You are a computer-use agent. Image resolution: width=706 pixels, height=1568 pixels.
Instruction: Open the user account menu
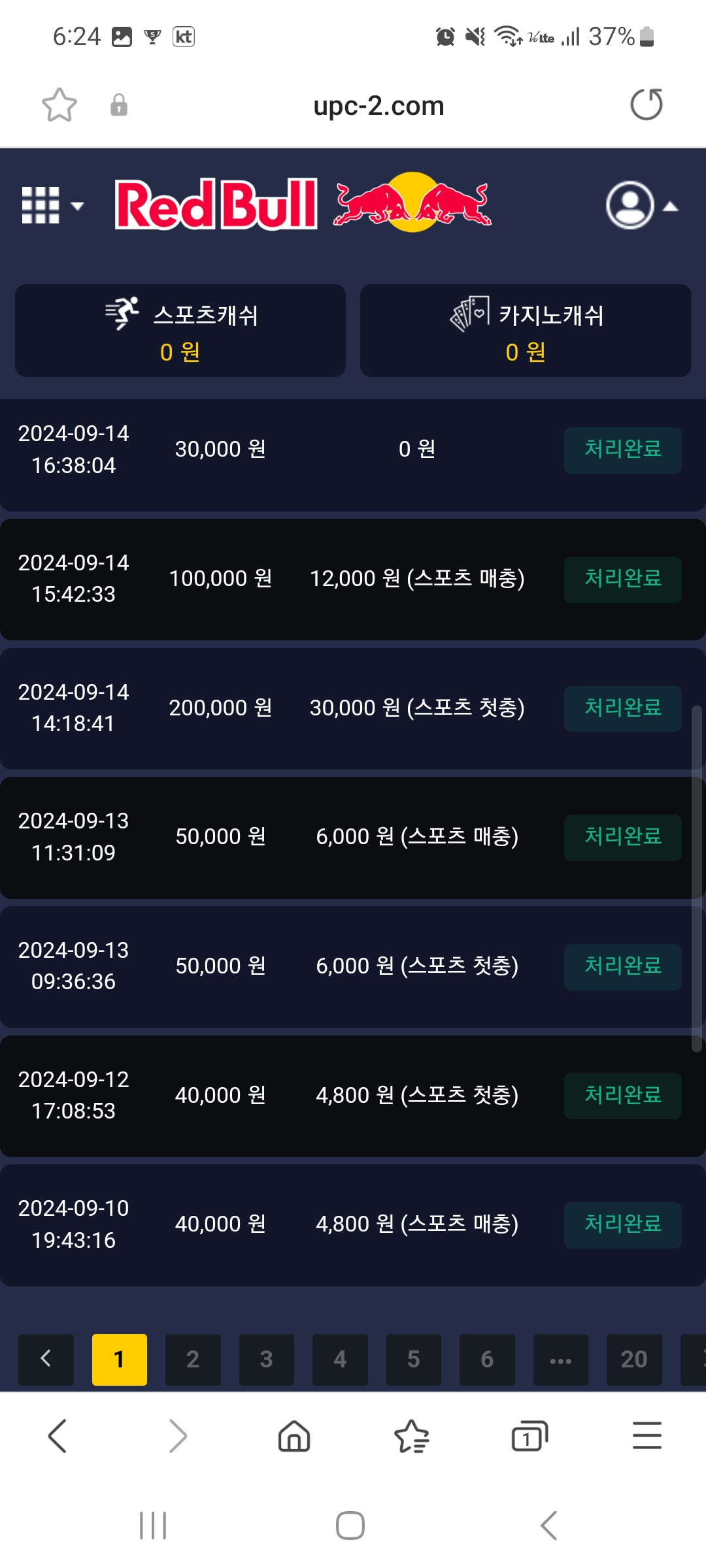pyautogui.click(x=641, y=206)
